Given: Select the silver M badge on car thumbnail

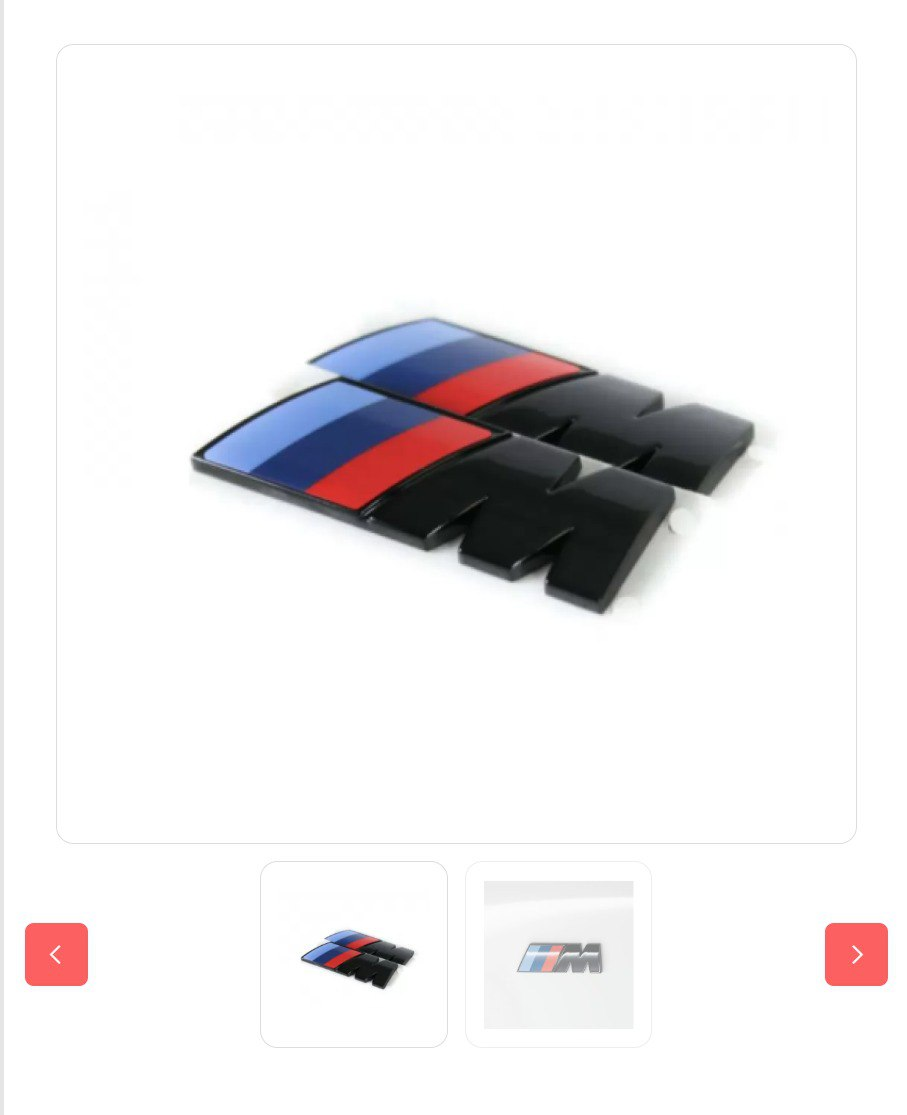Looking at the screenshot, I should click(x=558, y=954).
